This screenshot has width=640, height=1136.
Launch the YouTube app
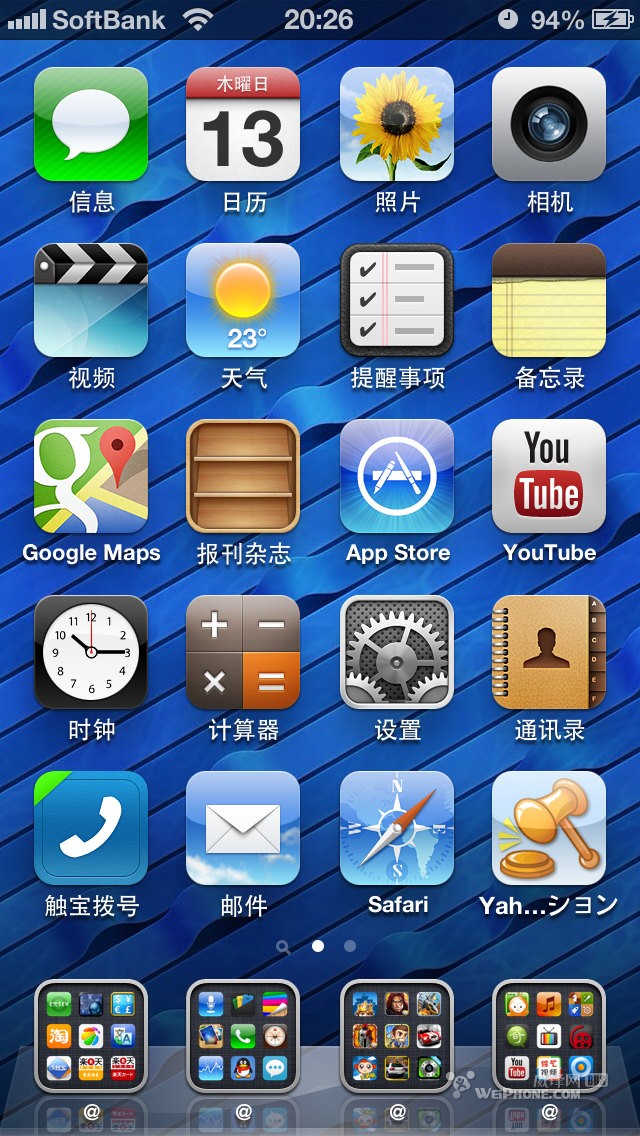[549, 476]
